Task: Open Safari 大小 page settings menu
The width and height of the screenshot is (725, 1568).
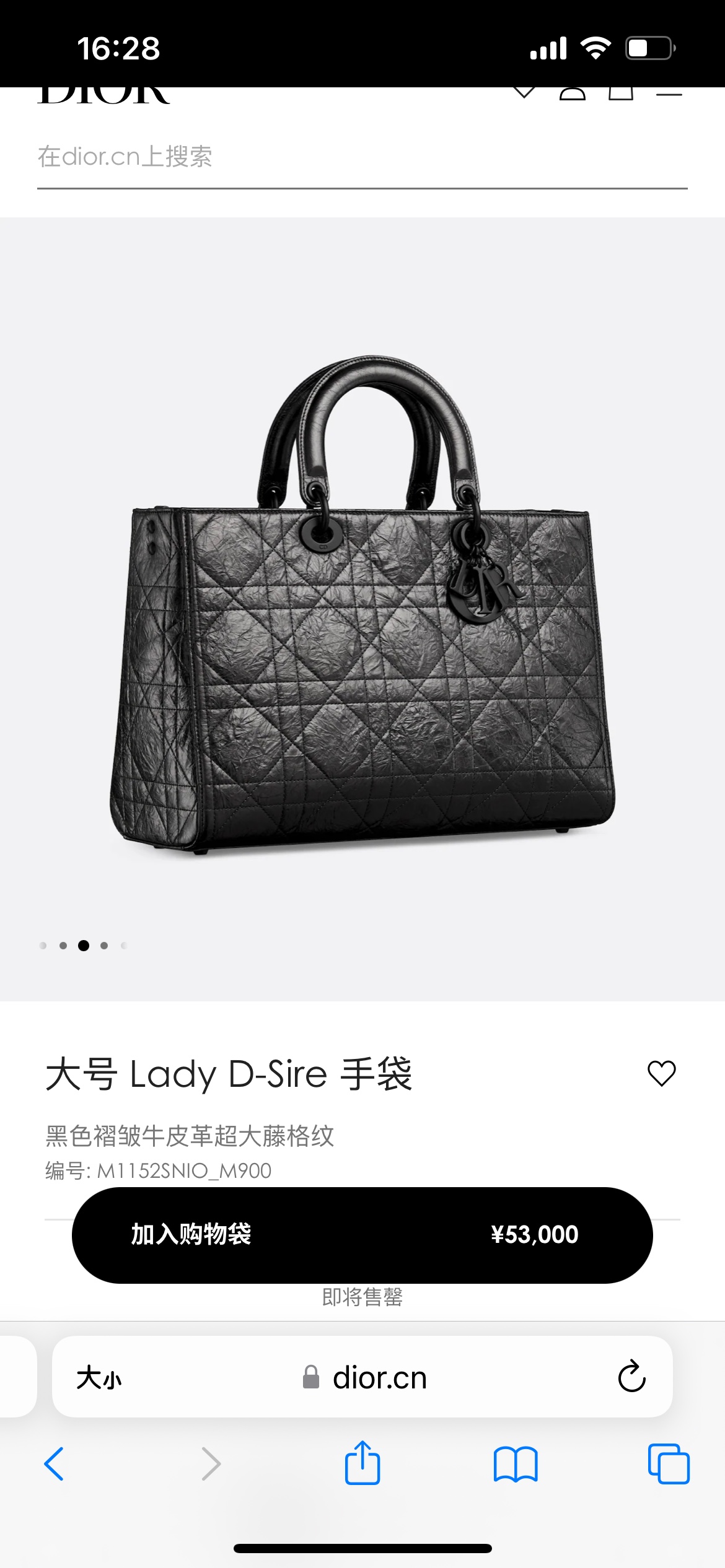Action: click(x=99, y=1378)
